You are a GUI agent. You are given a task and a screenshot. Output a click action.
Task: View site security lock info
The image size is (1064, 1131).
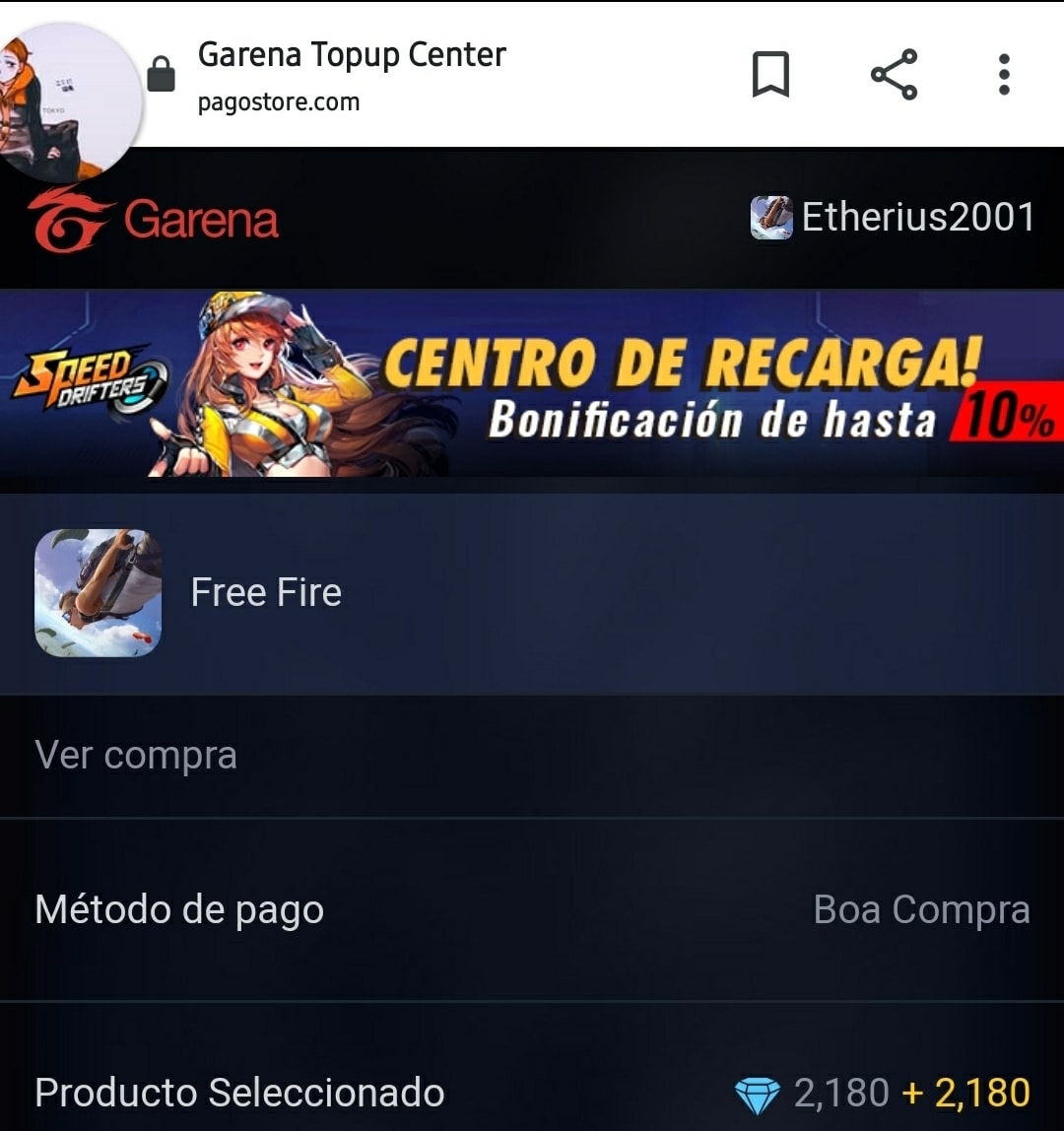pos(161,74)
